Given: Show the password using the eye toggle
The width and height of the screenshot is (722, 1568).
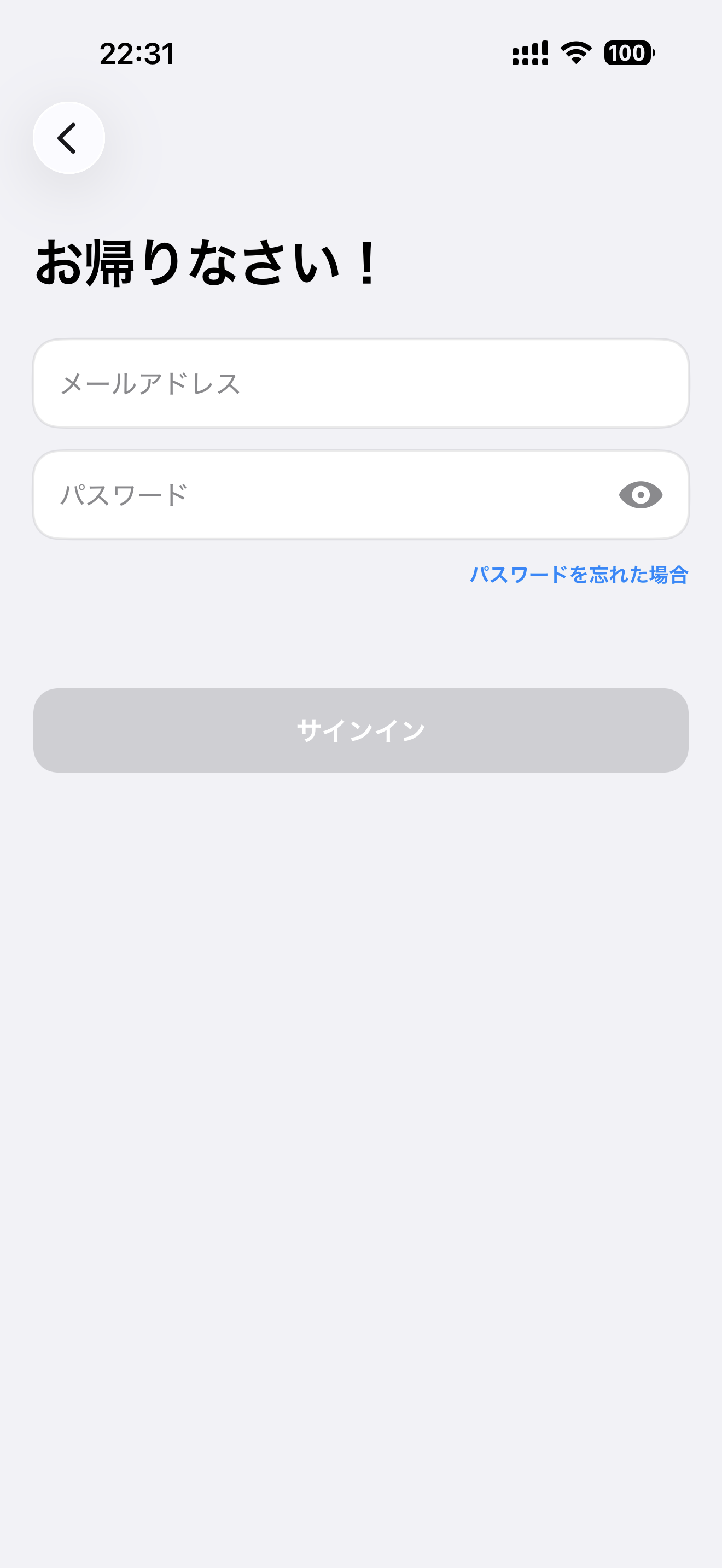Looking at the screenshot, I should coord(641,495).
